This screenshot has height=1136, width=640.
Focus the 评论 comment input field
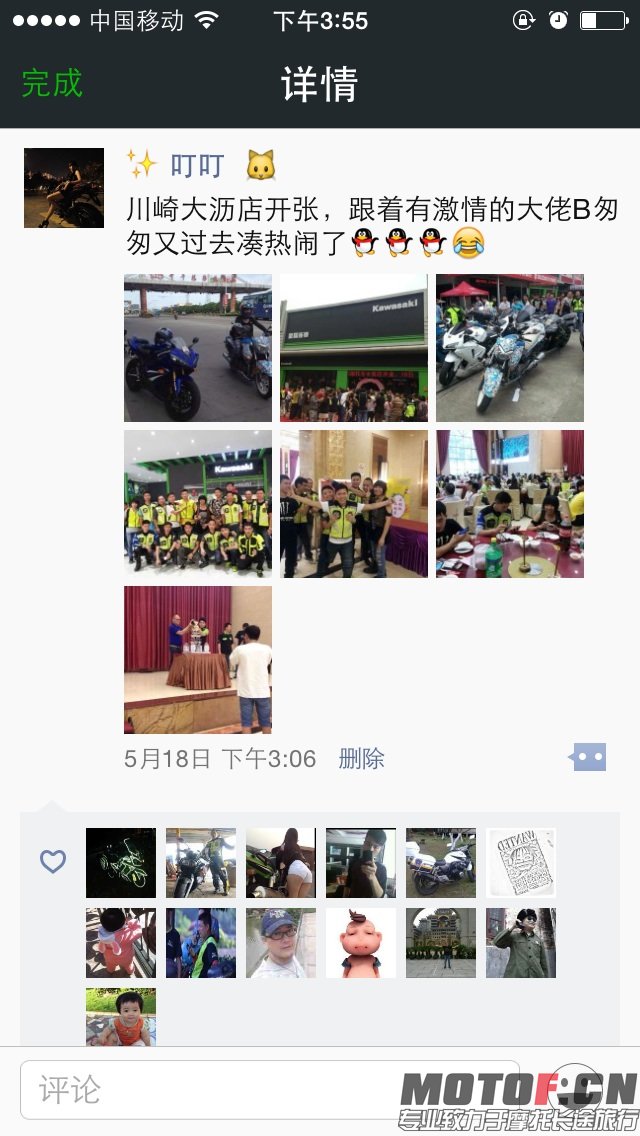tap(270, 1089)
